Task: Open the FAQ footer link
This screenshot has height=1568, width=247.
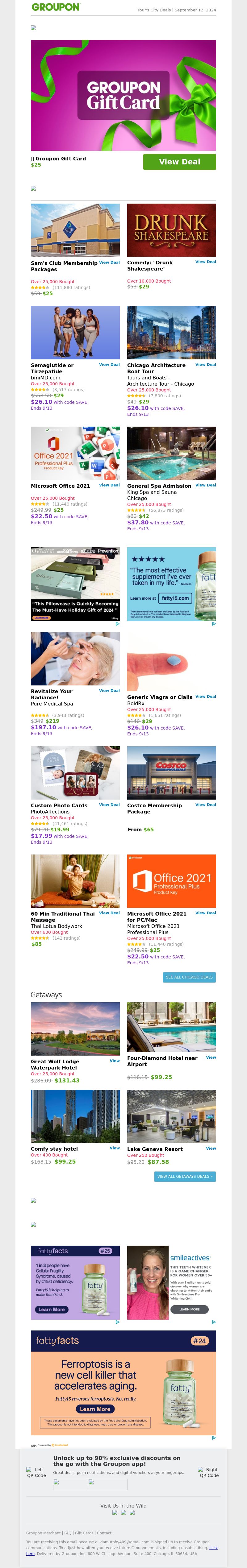Action: pyautogui.click(x=68, y=1533)
